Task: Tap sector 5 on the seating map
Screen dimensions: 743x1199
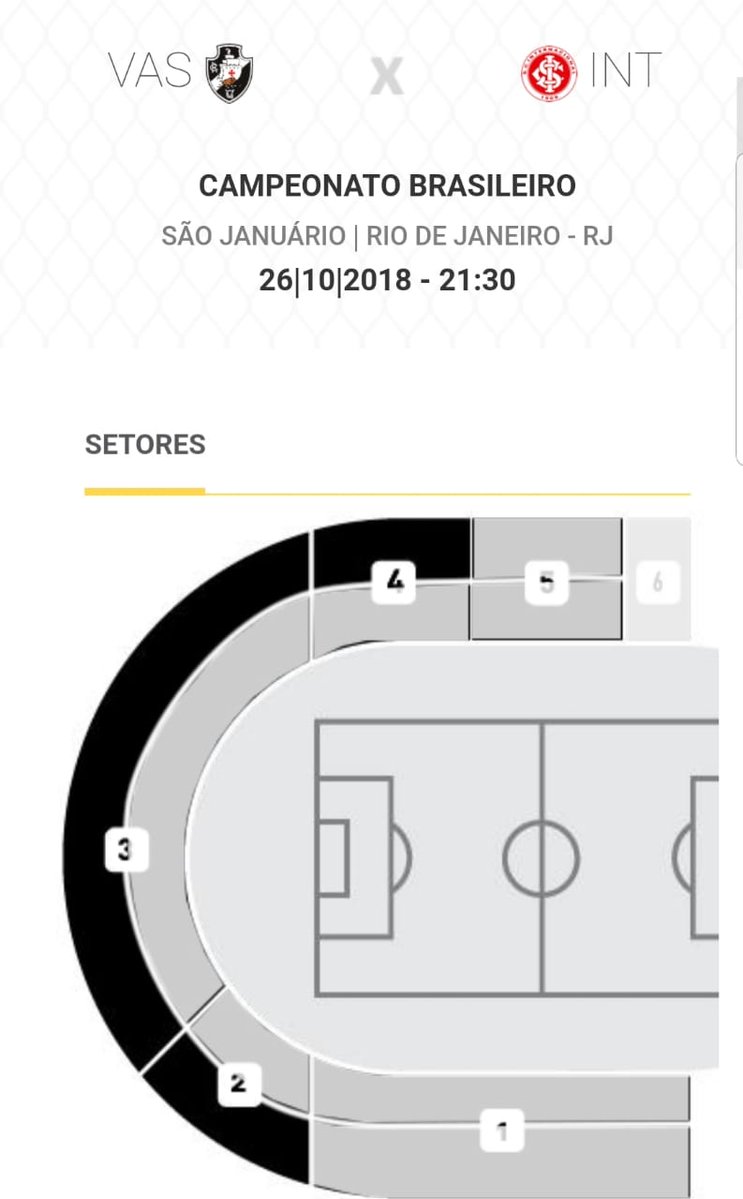Action: [546, 581]
